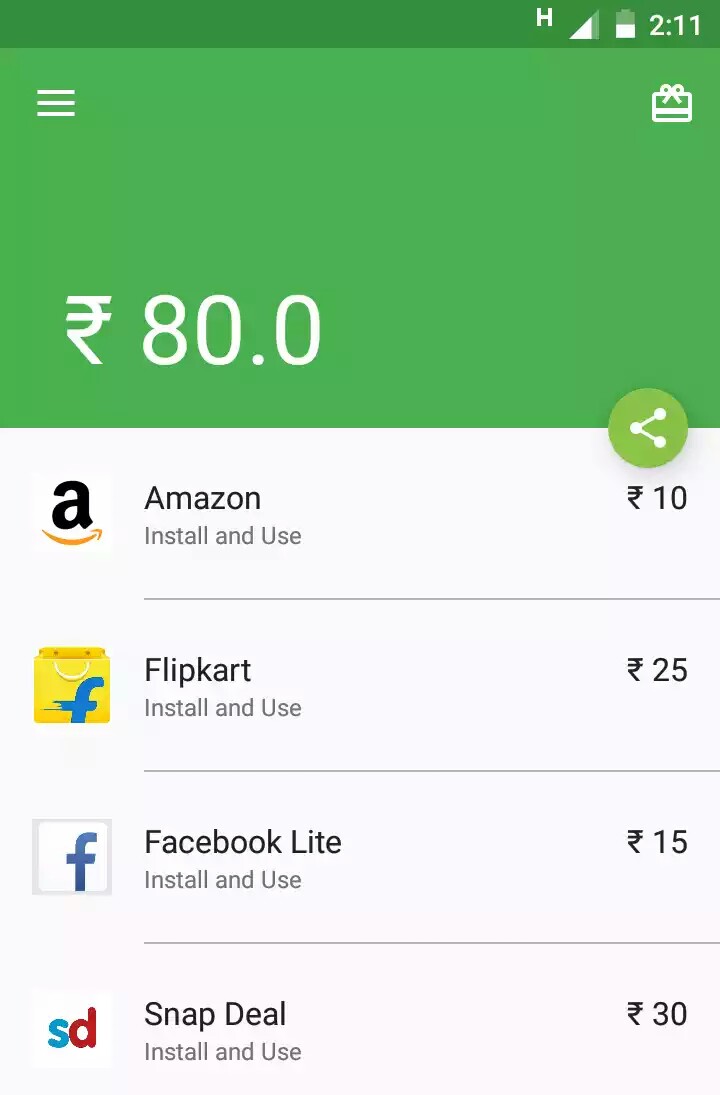Open the navigation drawer menu
This screenshot has height=1095, width=720.
coord(55,103)
